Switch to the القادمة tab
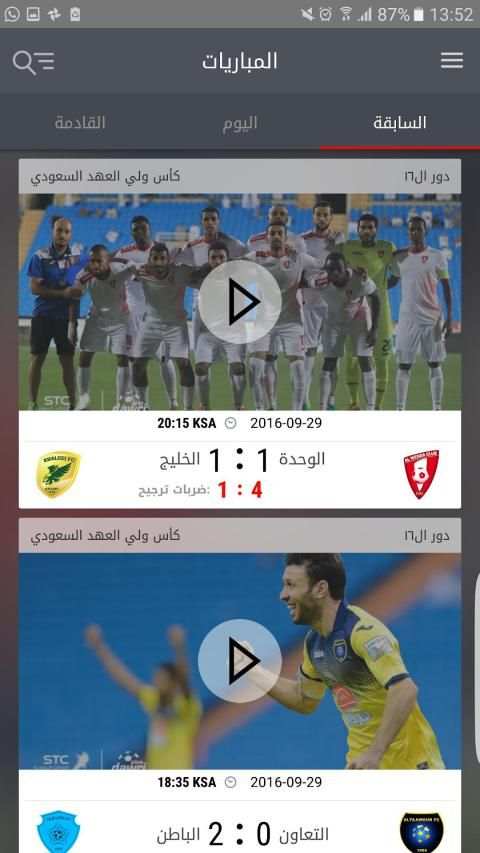Viewport: 480px width, 853px height. point(80,122)
